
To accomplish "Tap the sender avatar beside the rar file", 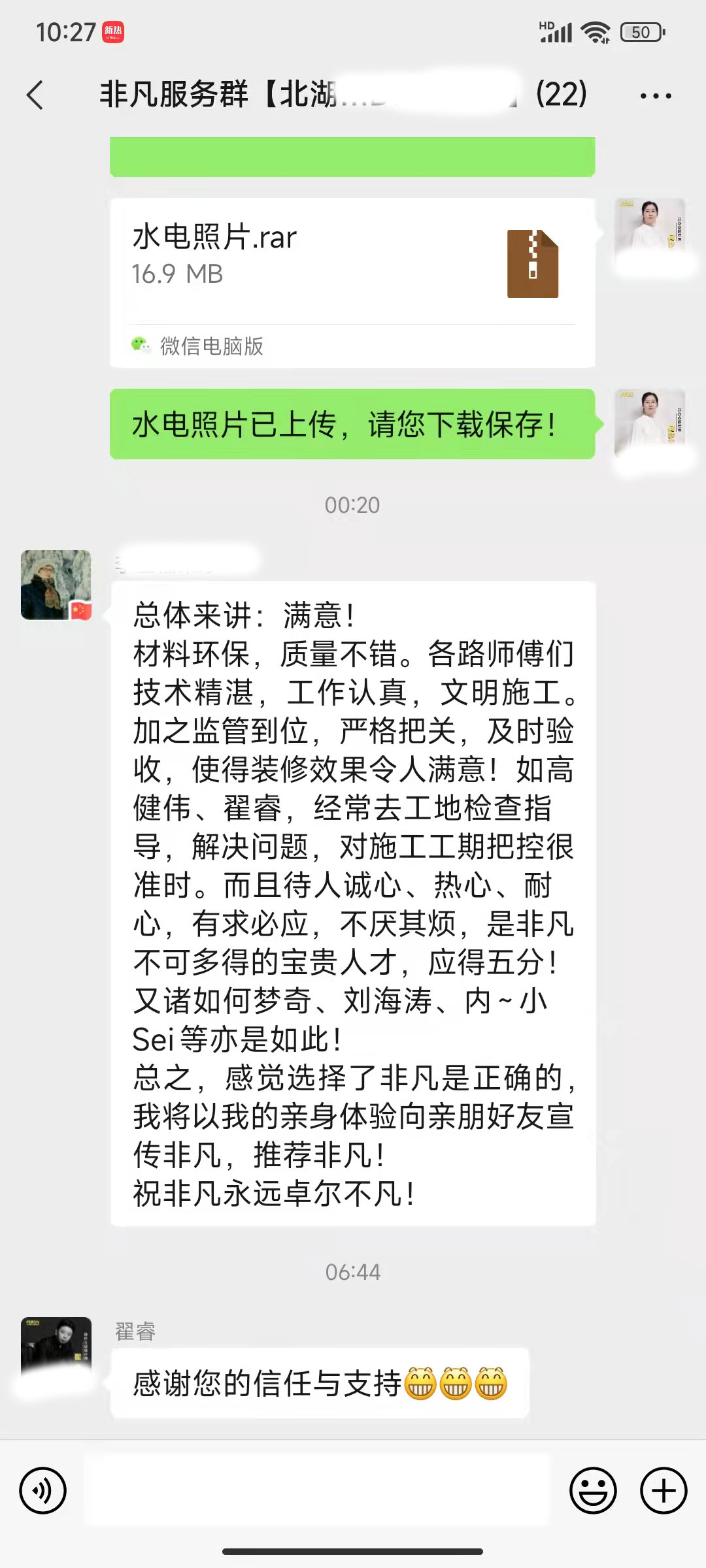I will click(650, 233).
